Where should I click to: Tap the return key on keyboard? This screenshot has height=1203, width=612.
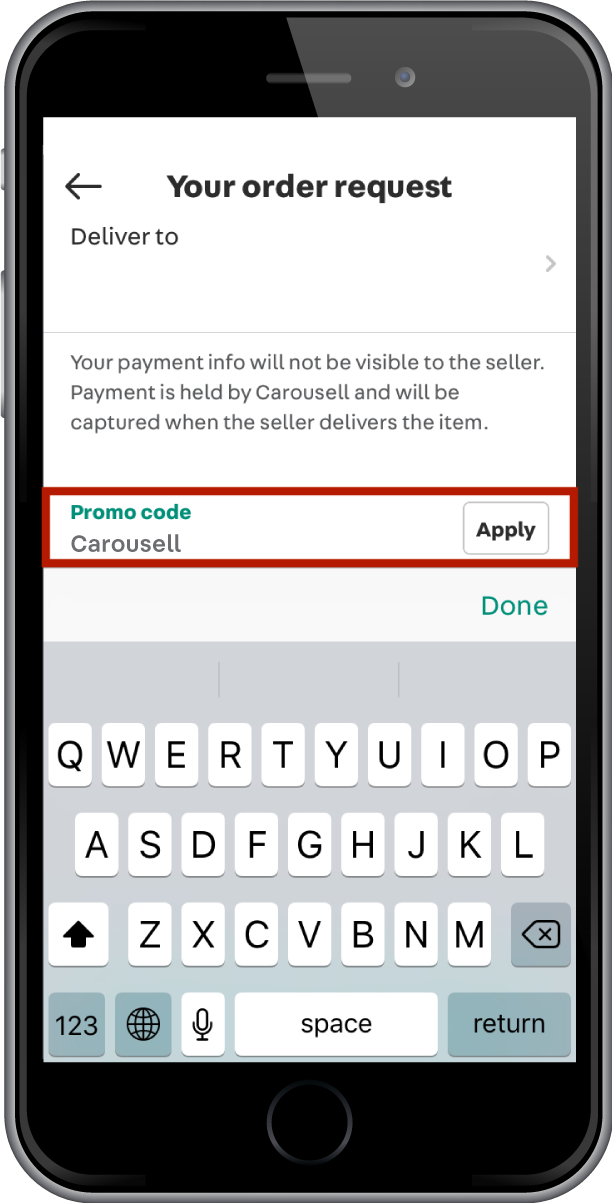point(509,1024)
